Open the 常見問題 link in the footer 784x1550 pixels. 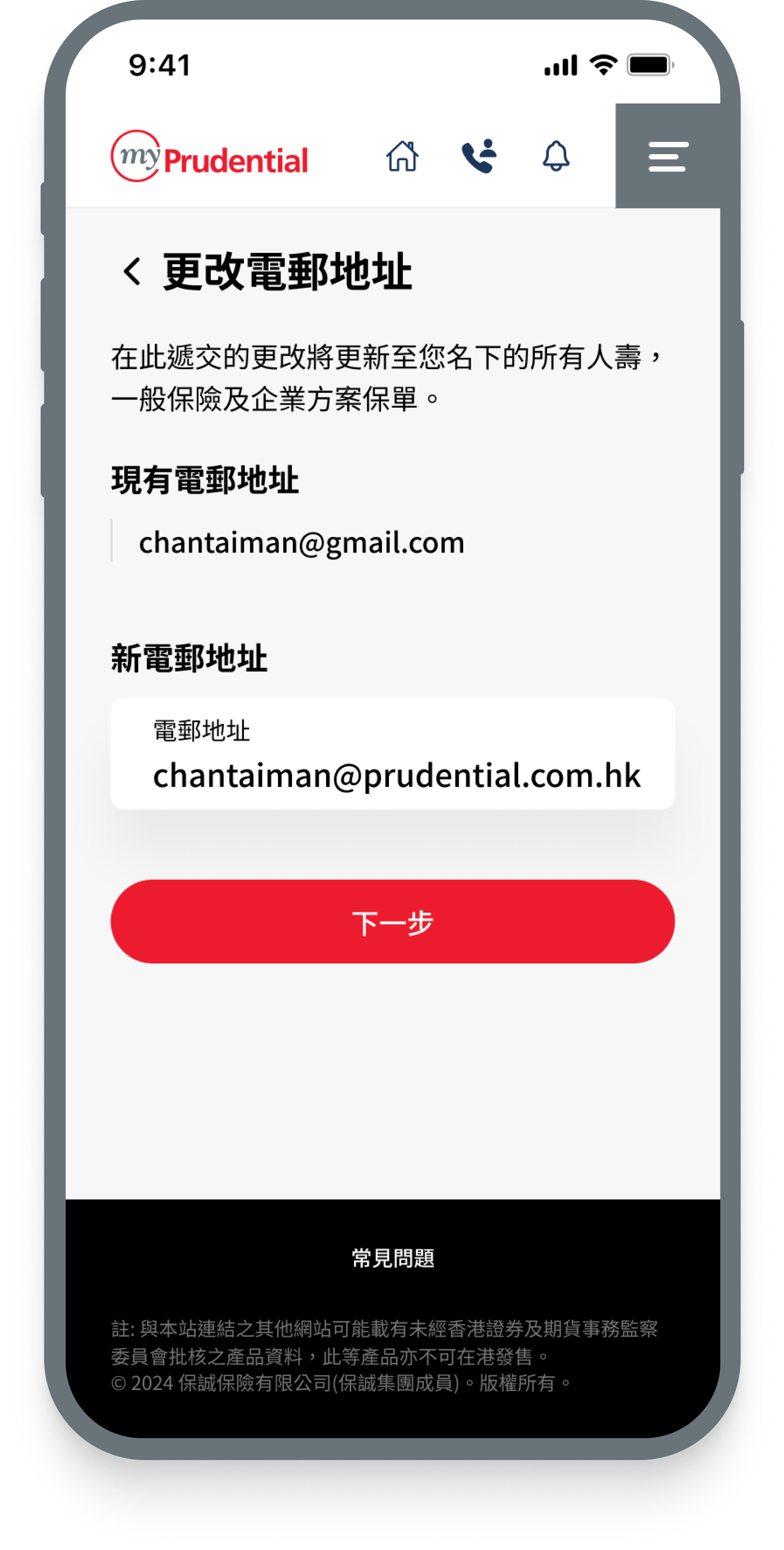(393, 1258)
